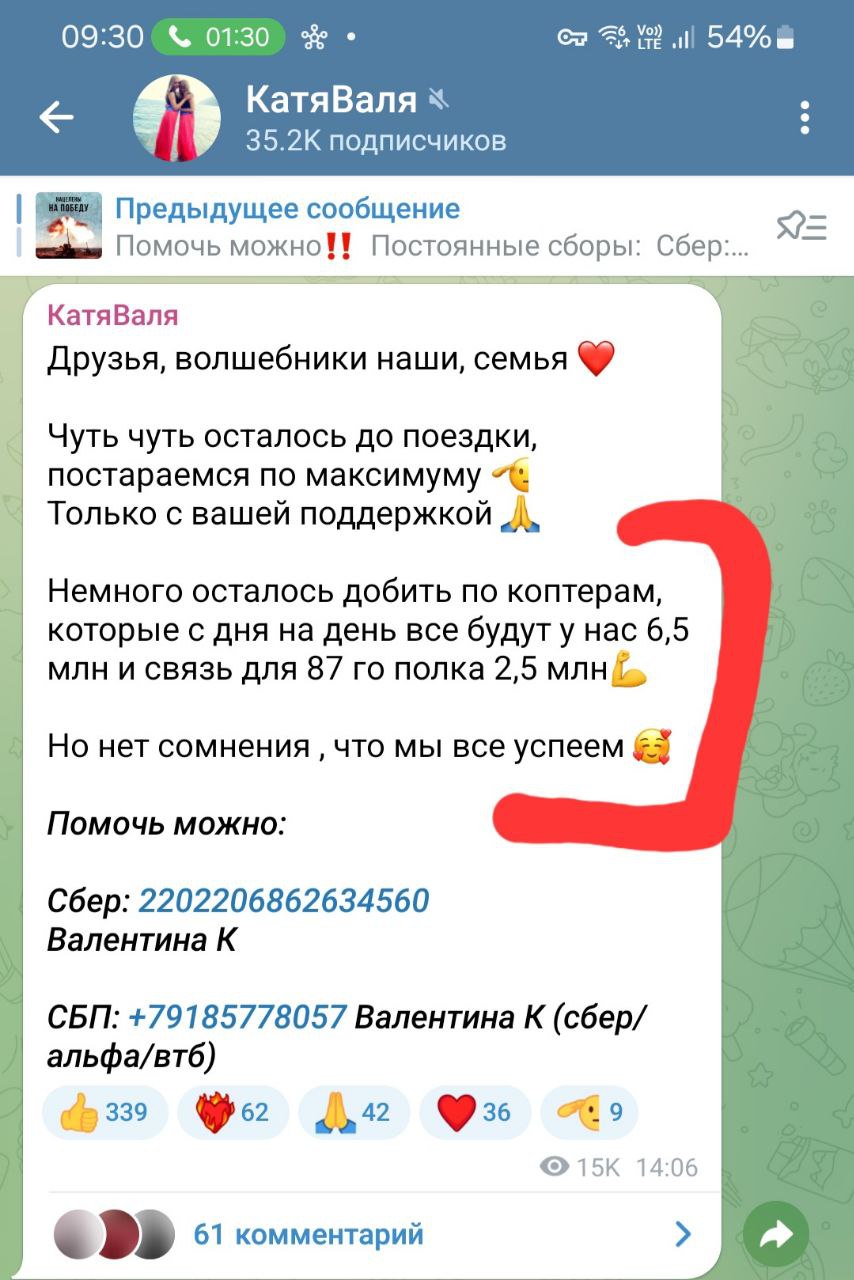Add the flaming heart reaction (62)
Viewport: 854px width, 1280px height.
click(232, 1112)
